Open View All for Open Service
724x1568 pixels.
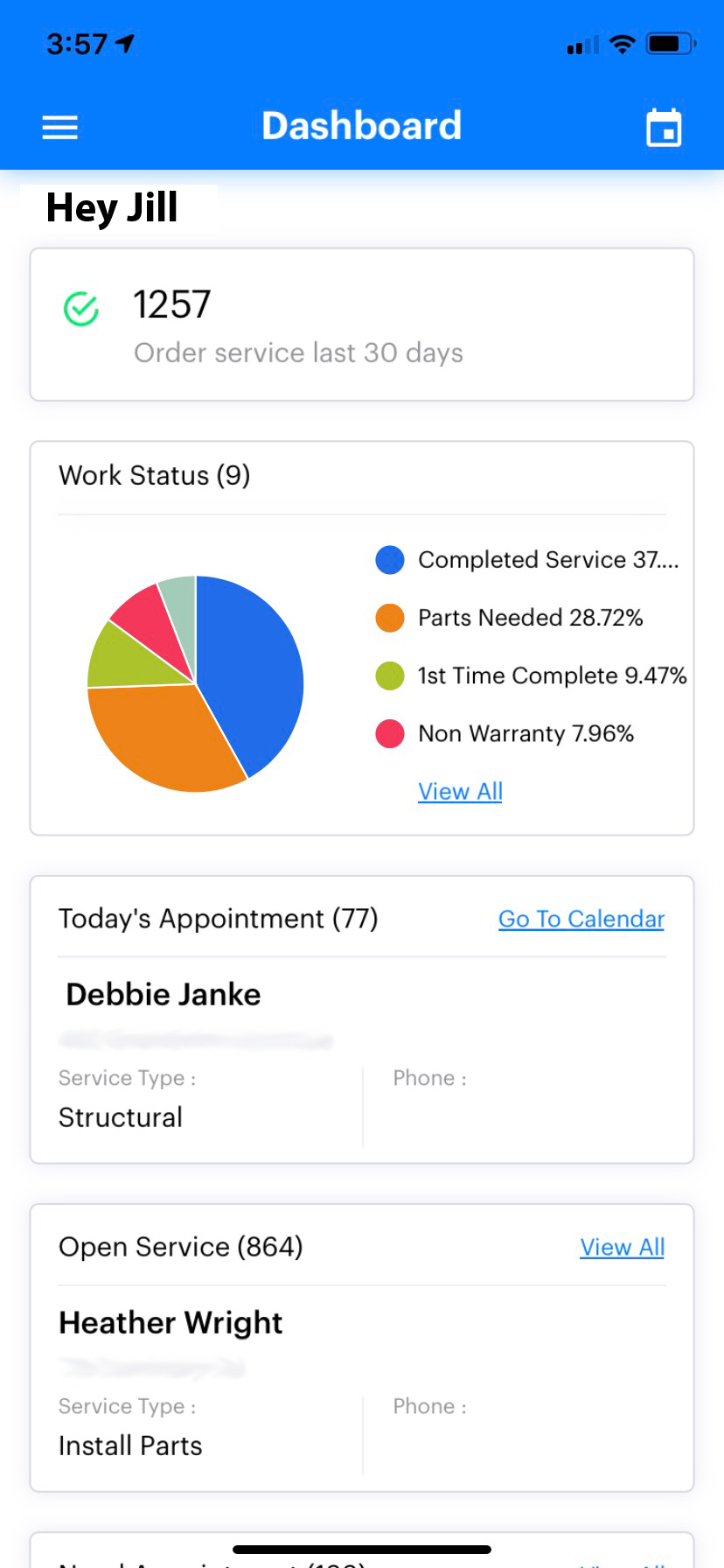click(x=622, y=1247)
